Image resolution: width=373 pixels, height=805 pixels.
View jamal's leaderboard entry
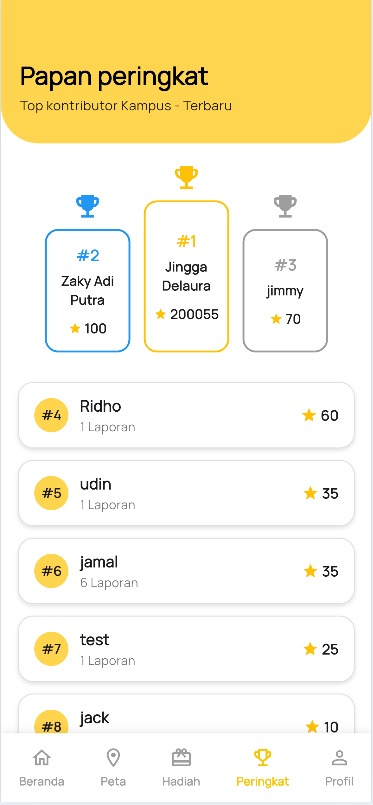click(186, 571)
